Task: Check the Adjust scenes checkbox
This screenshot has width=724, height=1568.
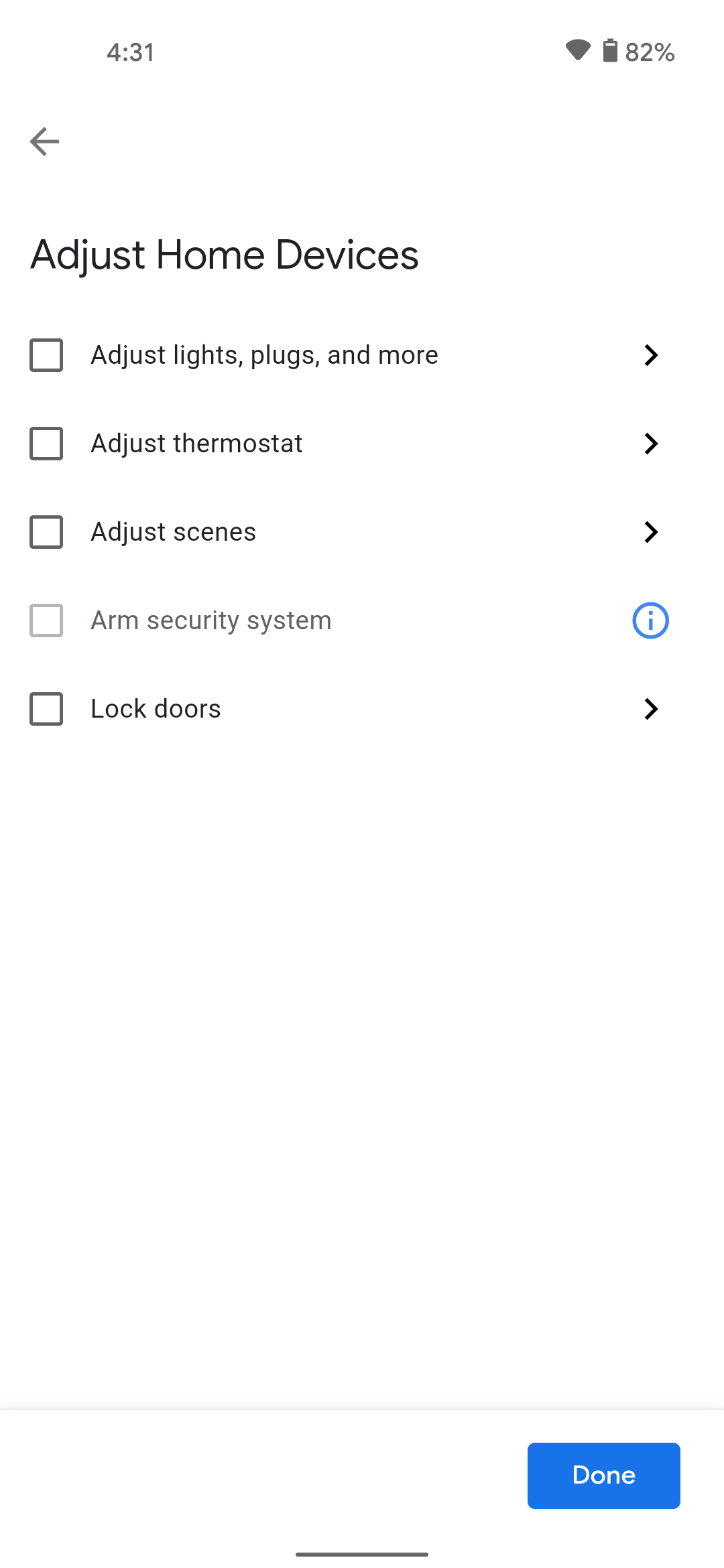Action: coord(46,532)
